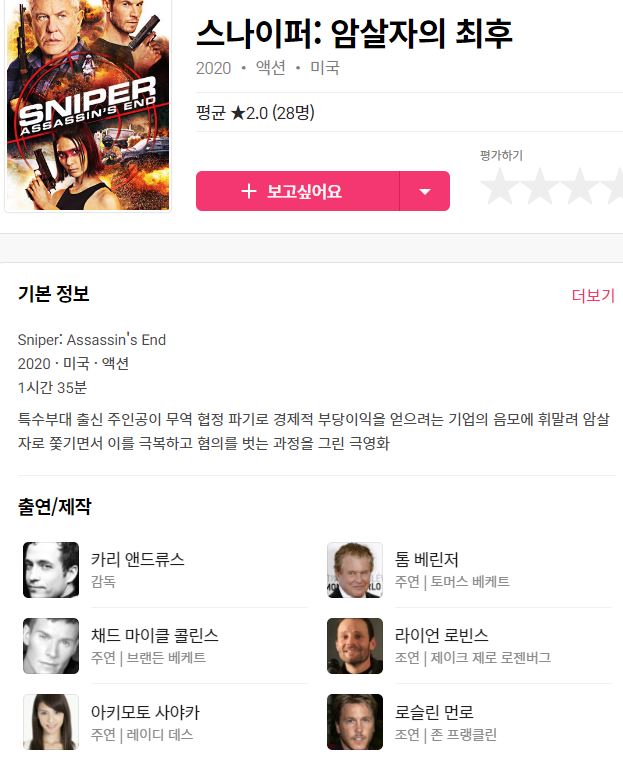Tap the 보고싶어요 wishlist button

click(297, 191)
